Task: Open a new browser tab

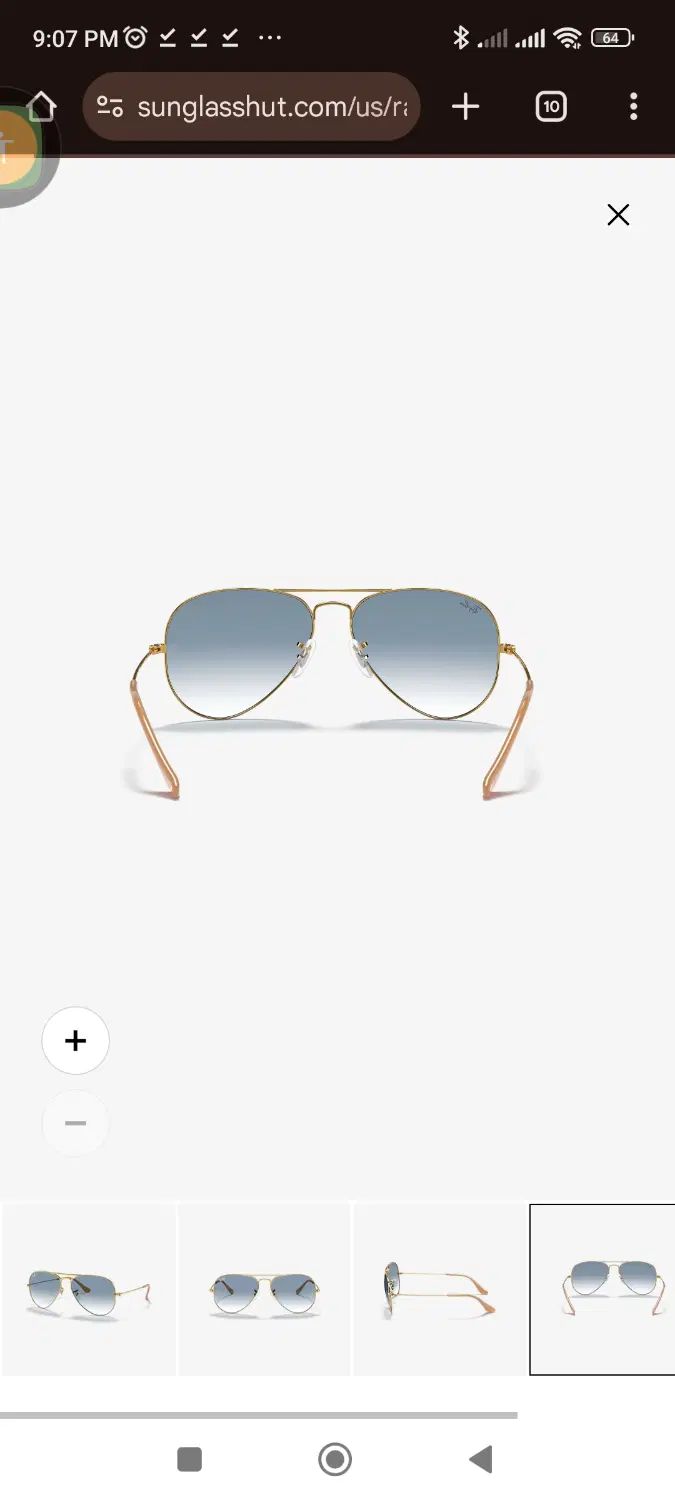Action: coord(466,106)
